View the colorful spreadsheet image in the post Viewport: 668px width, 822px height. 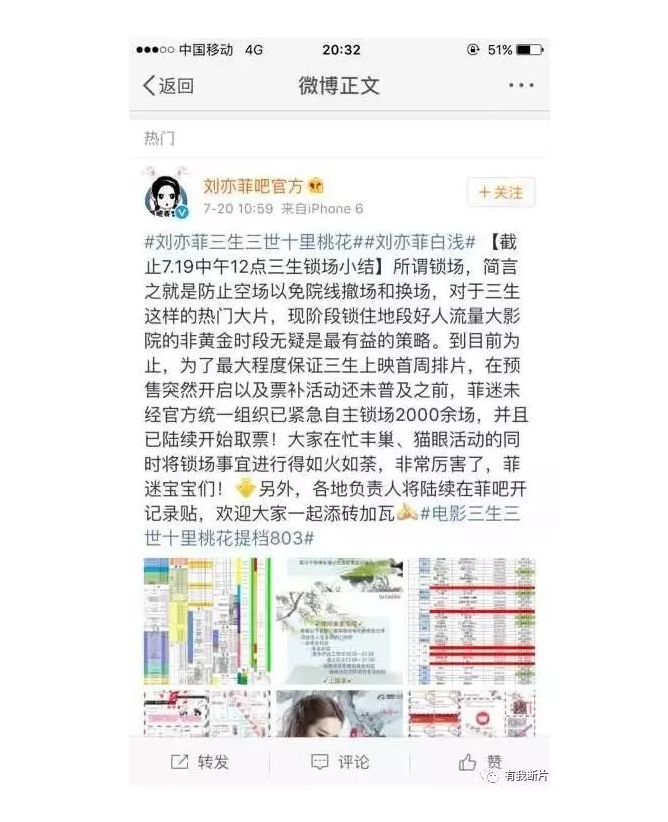coord(204,620)
